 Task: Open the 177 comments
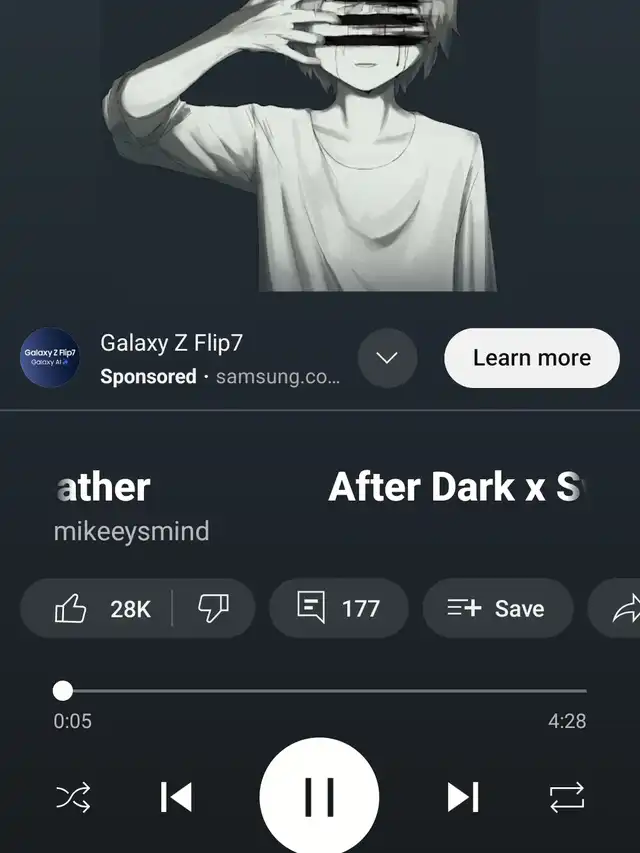[339, 608]
